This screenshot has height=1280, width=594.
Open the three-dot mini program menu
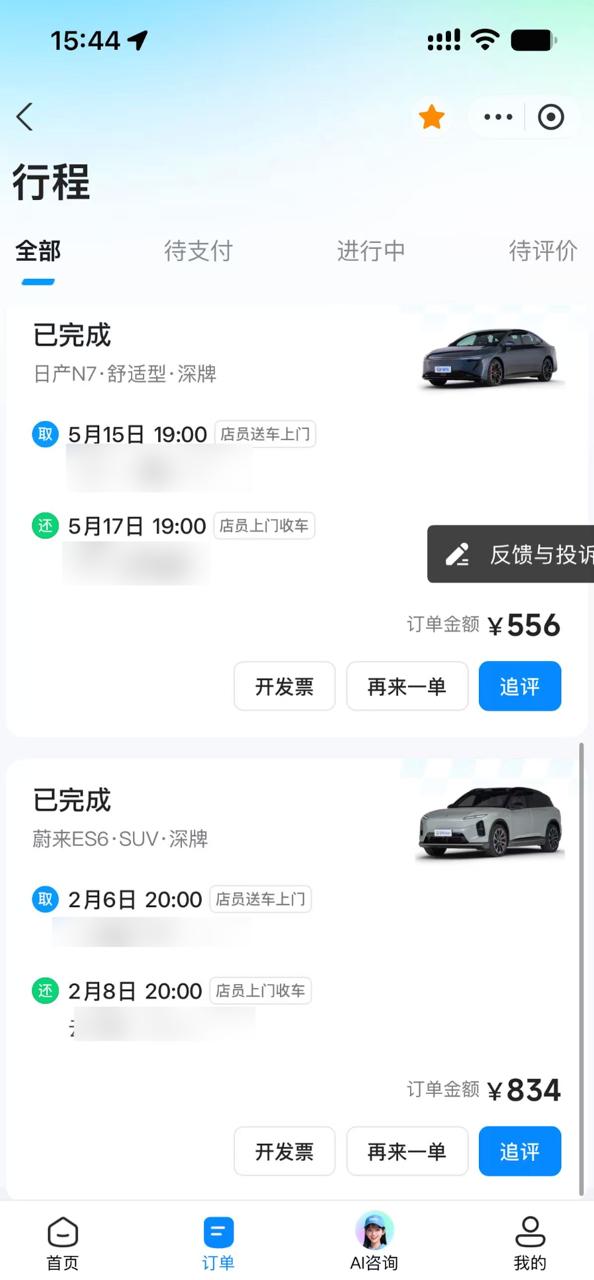click(x=498, y=117)
